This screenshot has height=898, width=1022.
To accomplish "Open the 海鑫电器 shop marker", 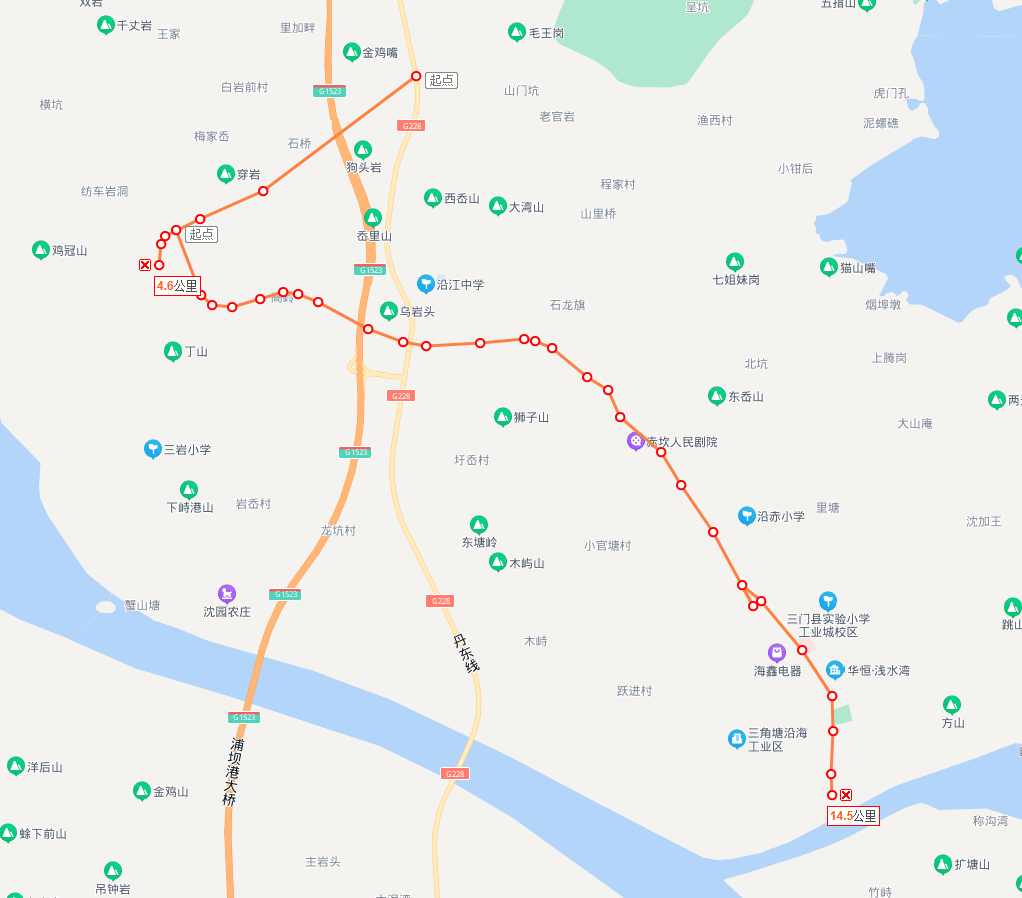I will (777, 652).
